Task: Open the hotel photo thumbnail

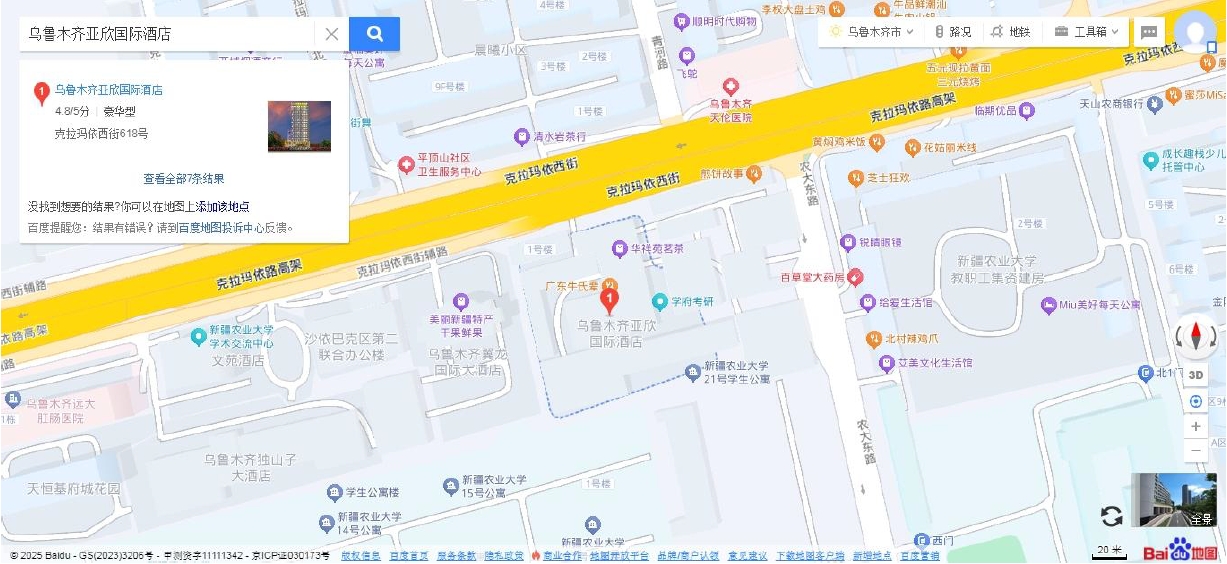Action: [299, 126]
